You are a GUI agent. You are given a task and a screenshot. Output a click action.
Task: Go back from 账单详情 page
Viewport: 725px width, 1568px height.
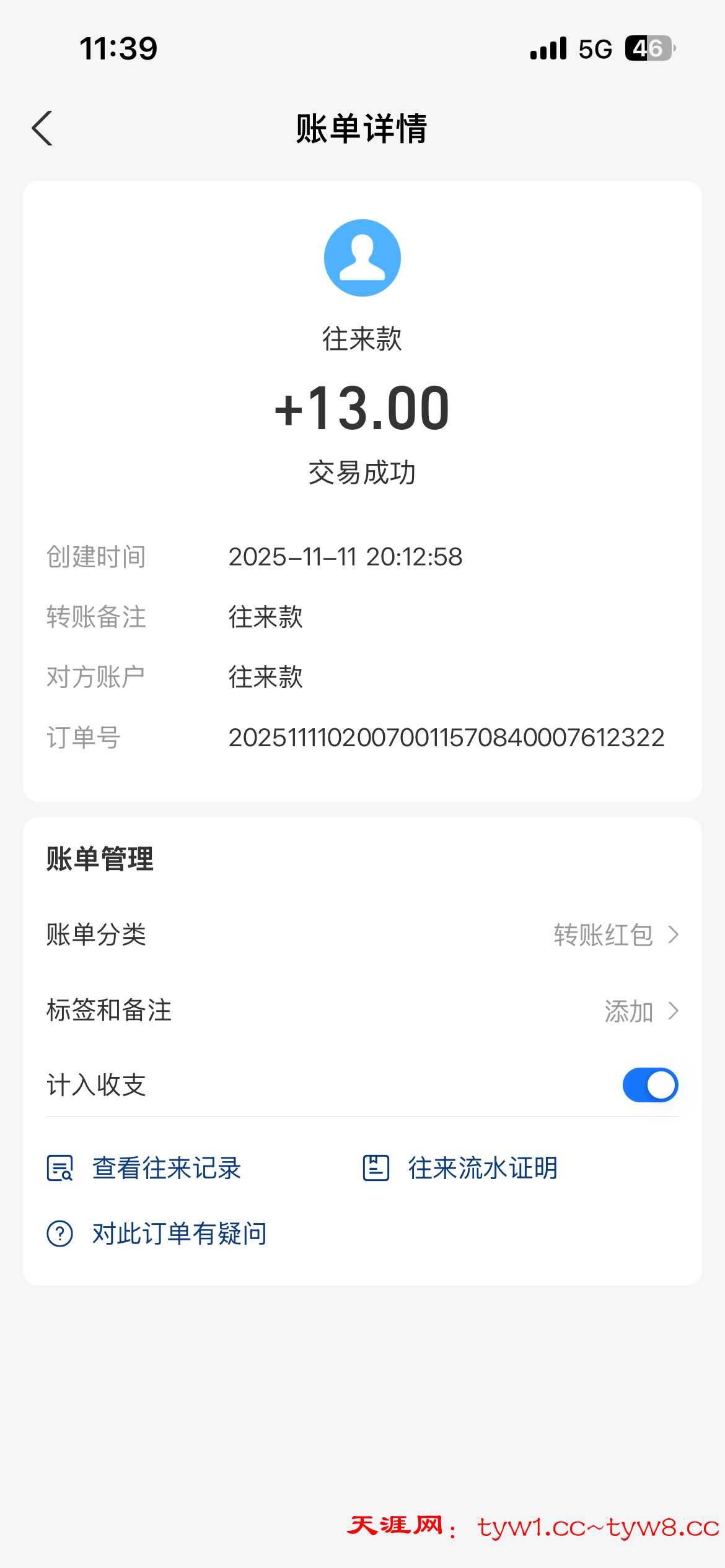[x=42, y=129]
